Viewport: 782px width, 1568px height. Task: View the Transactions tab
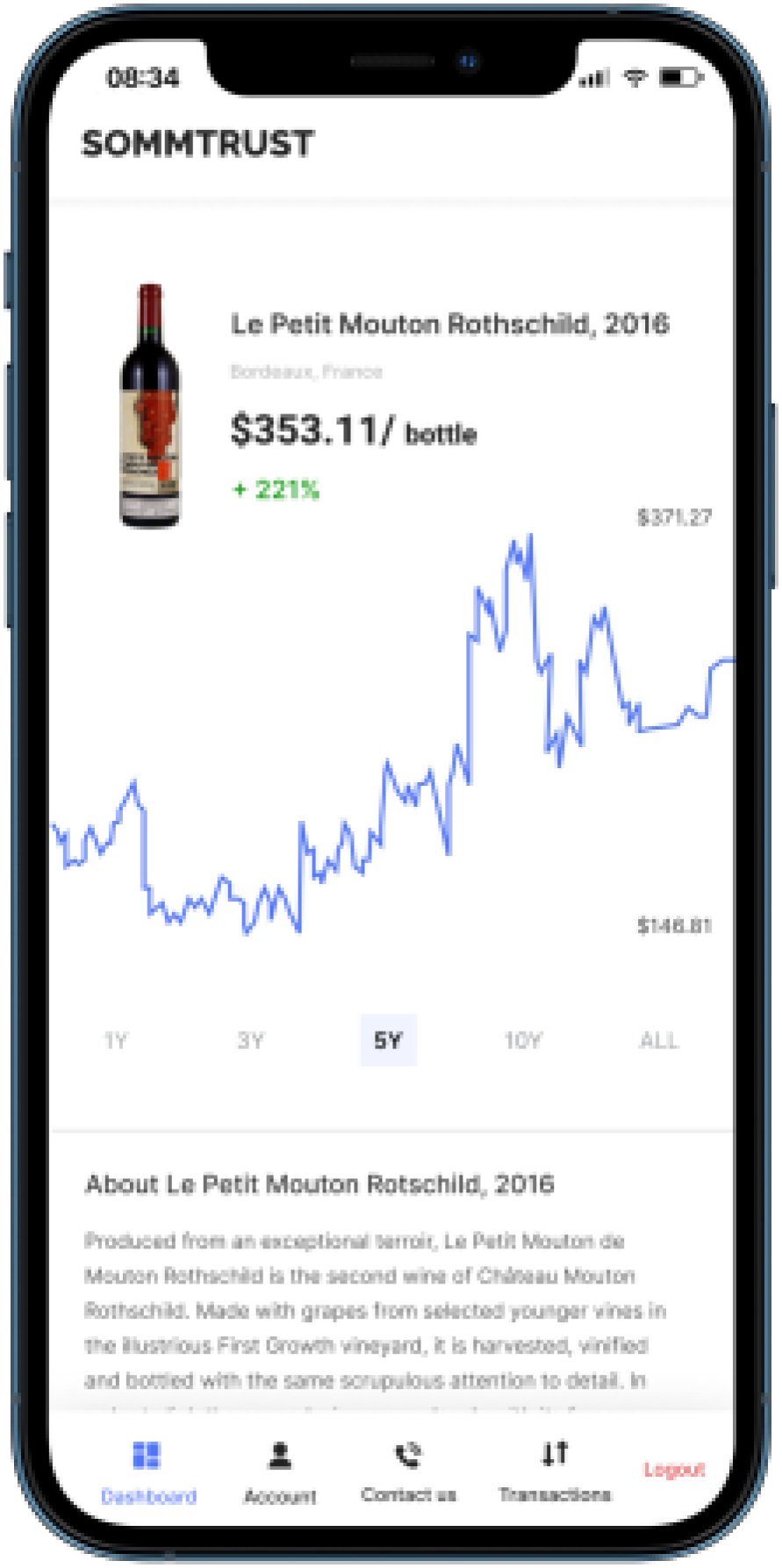point(555,1472)
